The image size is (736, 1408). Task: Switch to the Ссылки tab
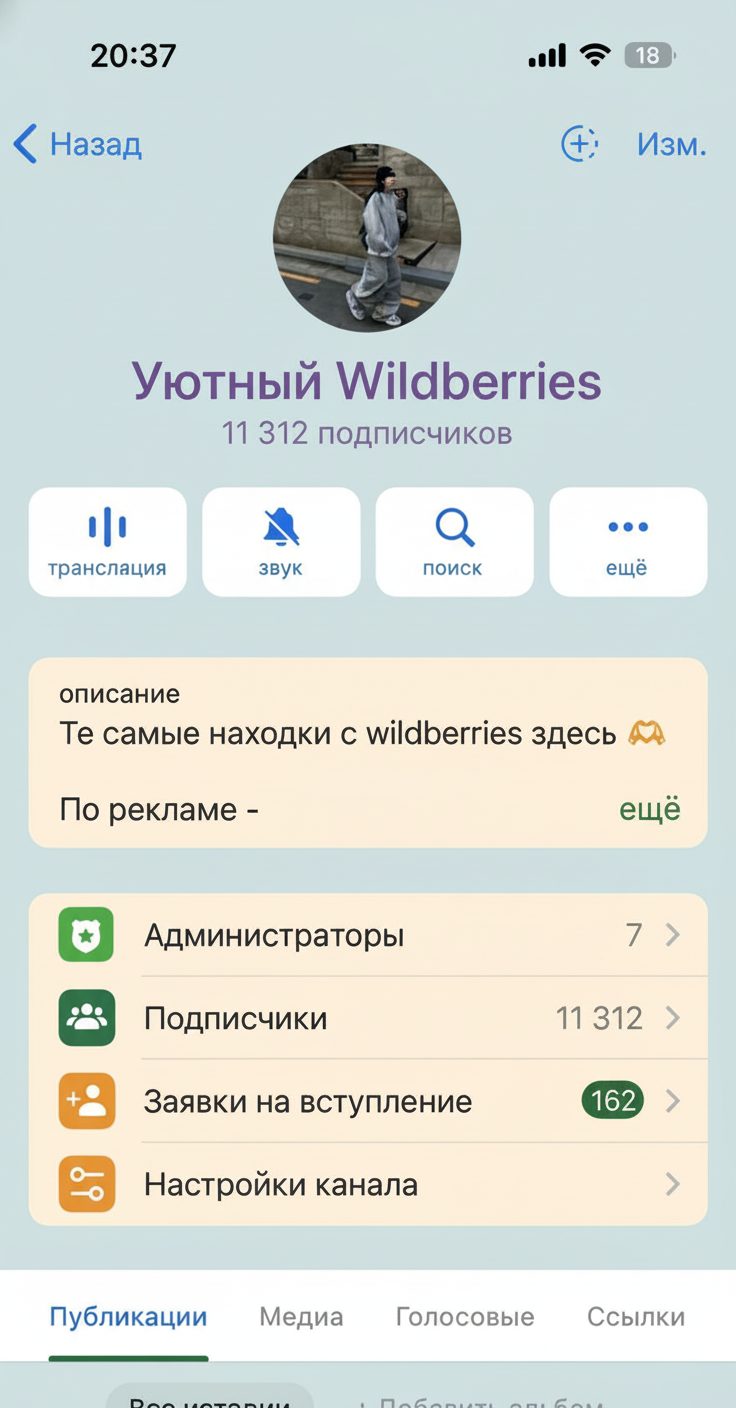click(636, 1316)
